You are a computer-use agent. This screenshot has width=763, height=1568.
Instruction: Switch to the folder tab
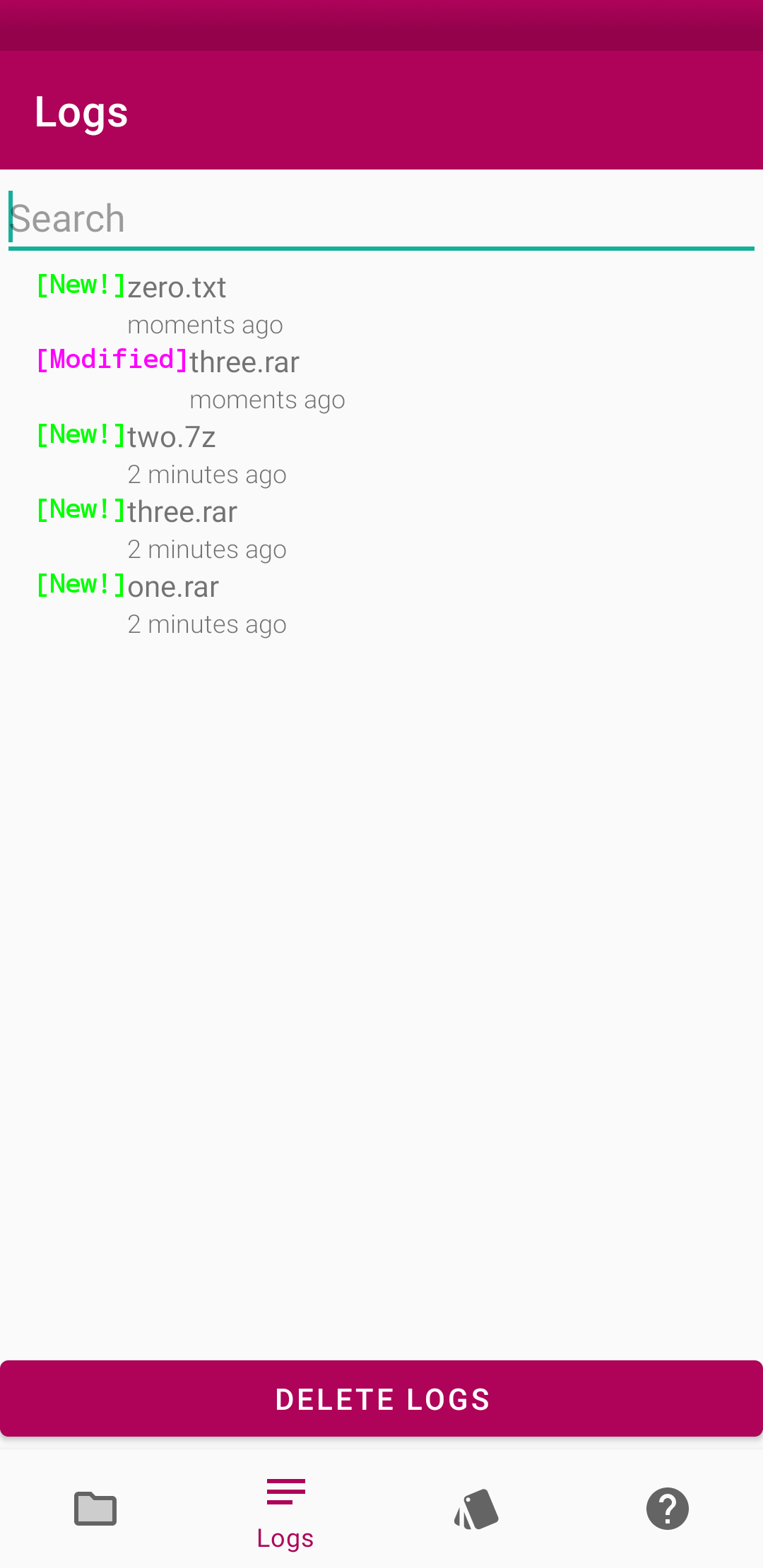[x=95, y=1509]
